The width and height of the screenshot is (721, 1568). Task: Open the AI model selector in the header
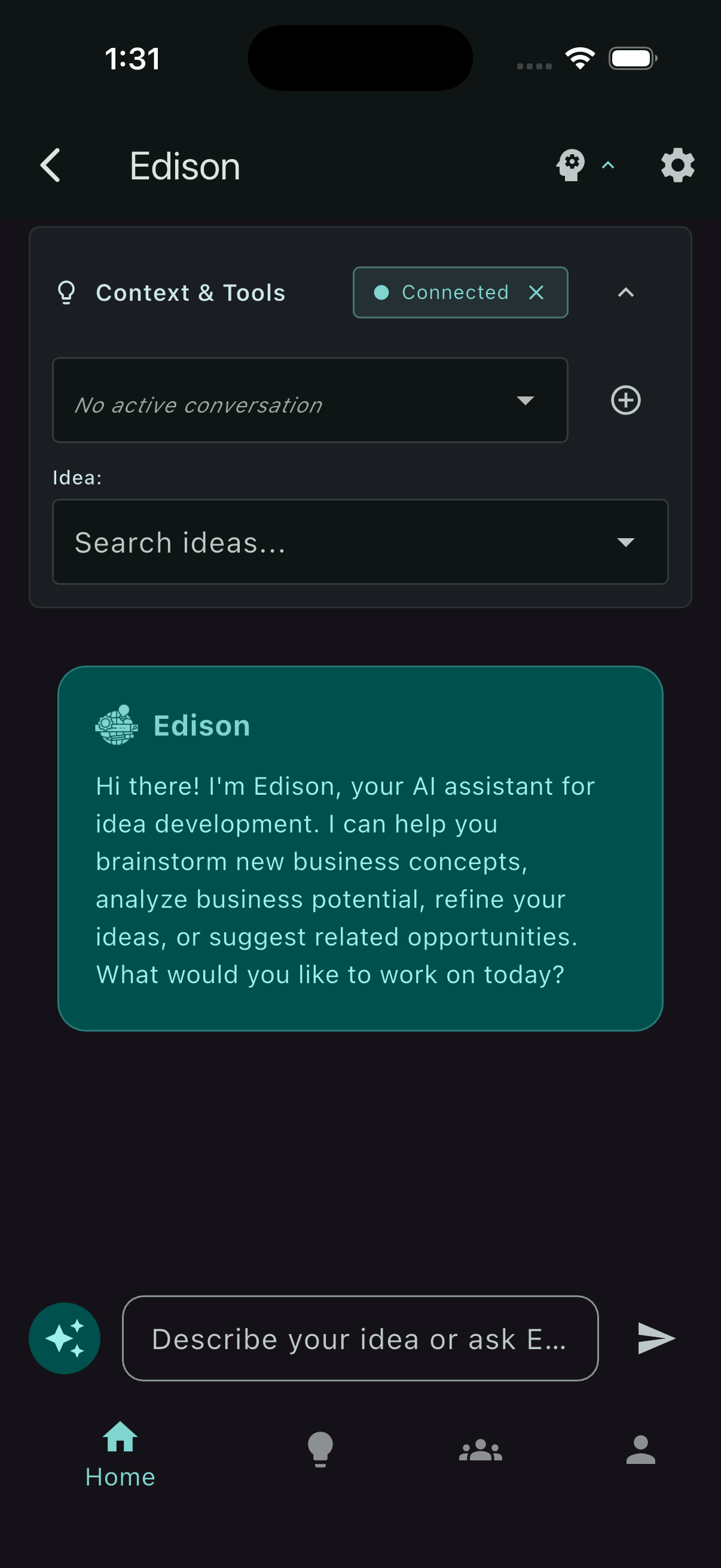click(571, 165)
